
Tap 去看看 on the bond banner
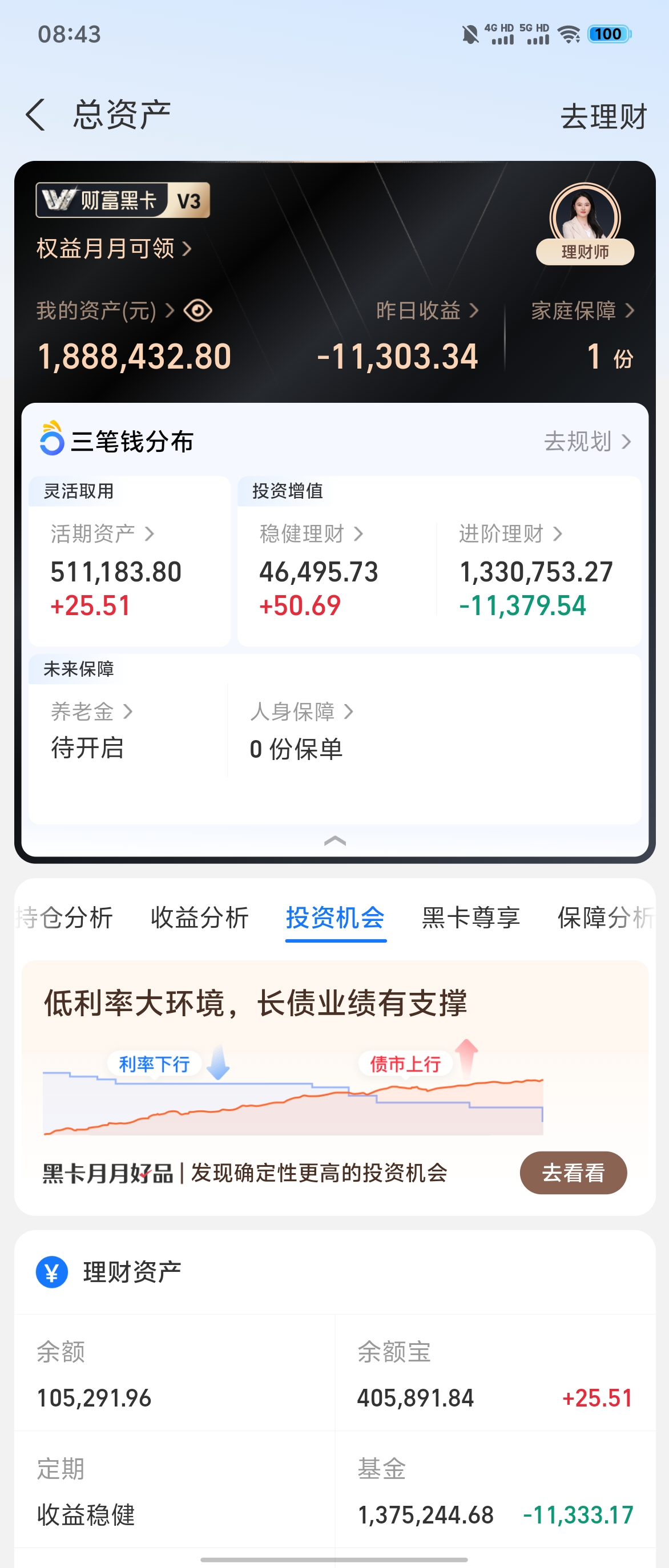point(572,1173)
